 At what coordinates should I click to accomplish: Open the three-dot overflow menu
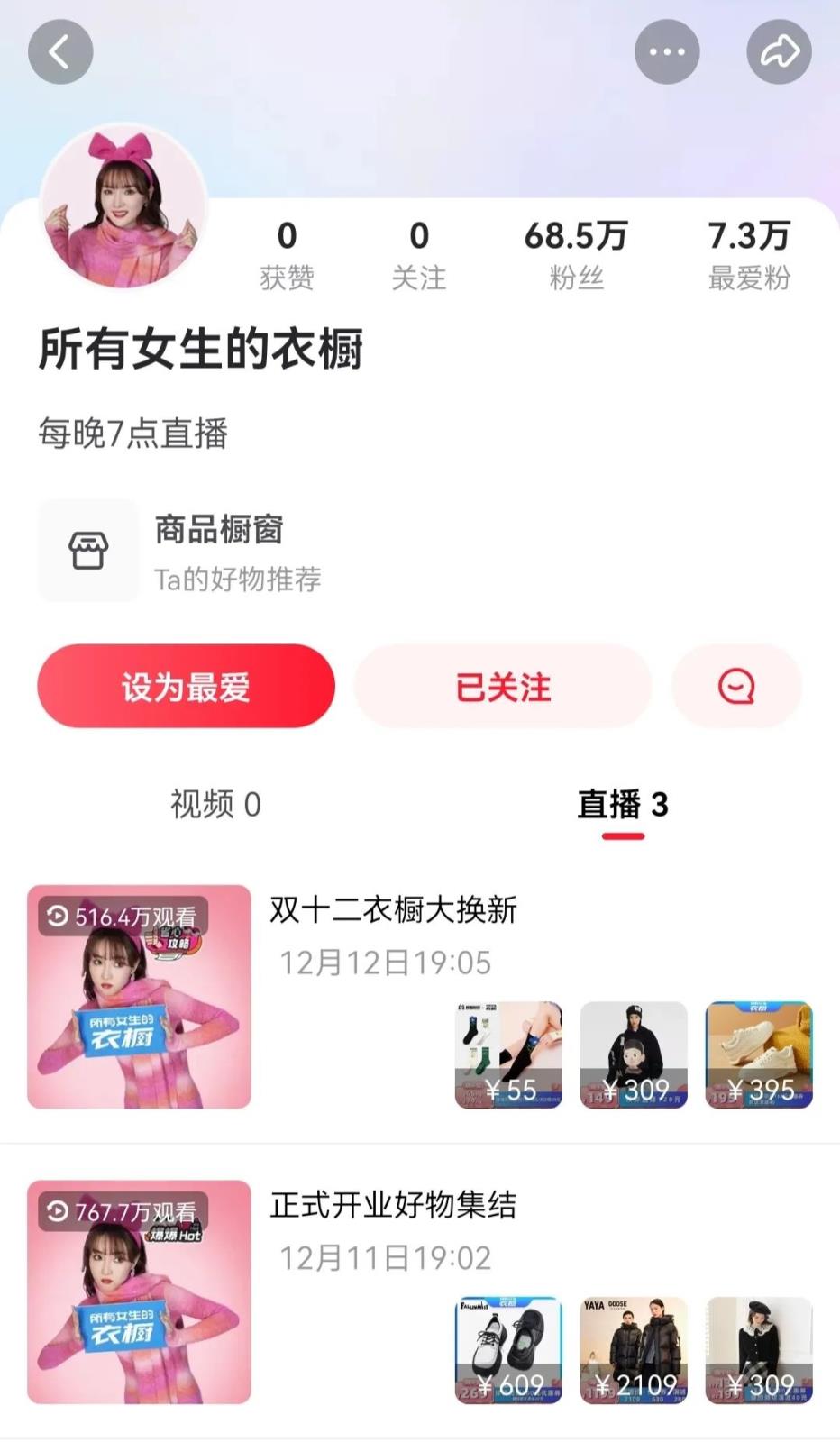point(667,52)
